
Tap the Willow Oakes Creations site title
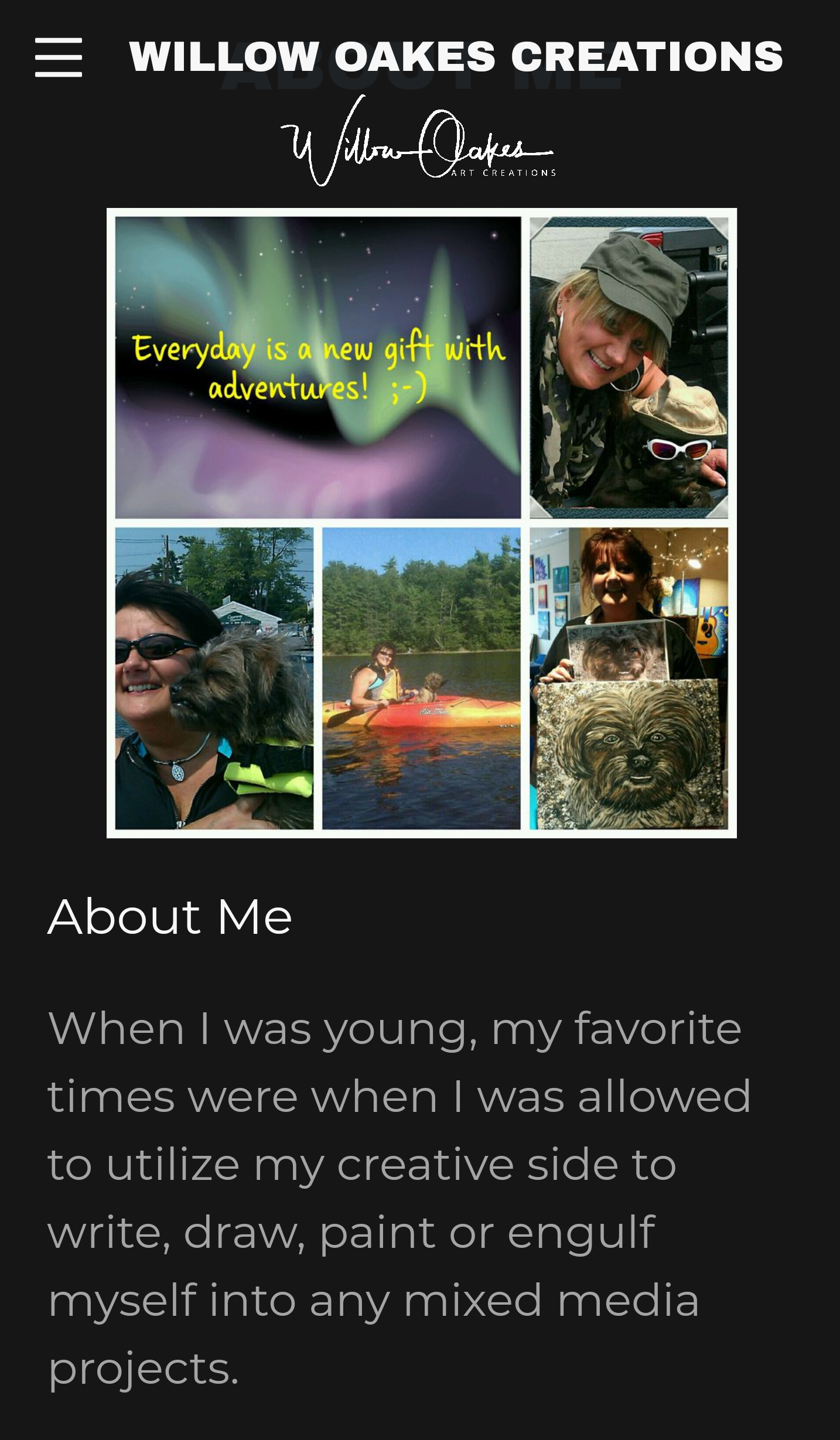pos(456,57)
